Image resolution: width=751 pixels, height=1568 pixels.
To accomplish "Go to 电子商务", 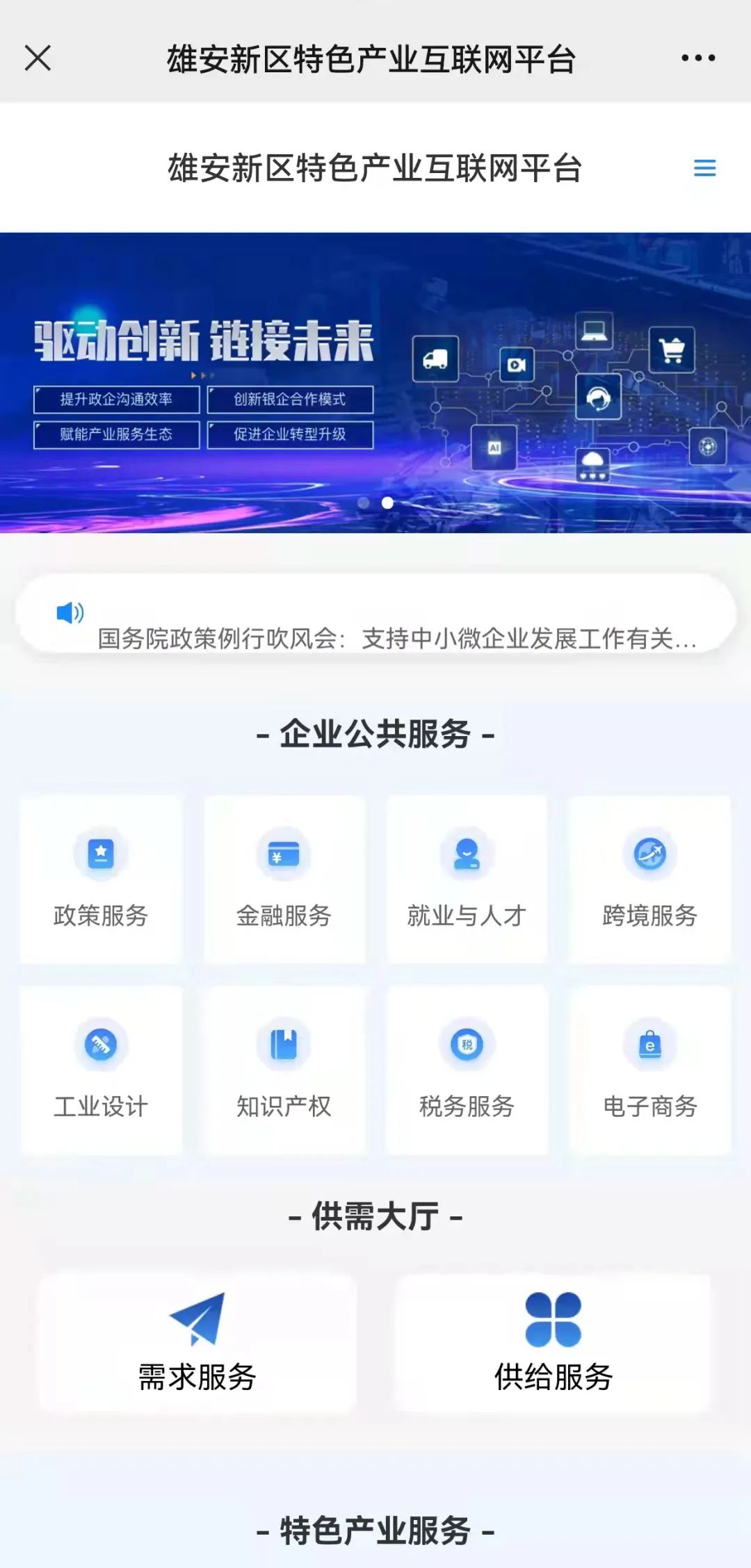I will coord(649,1070).
